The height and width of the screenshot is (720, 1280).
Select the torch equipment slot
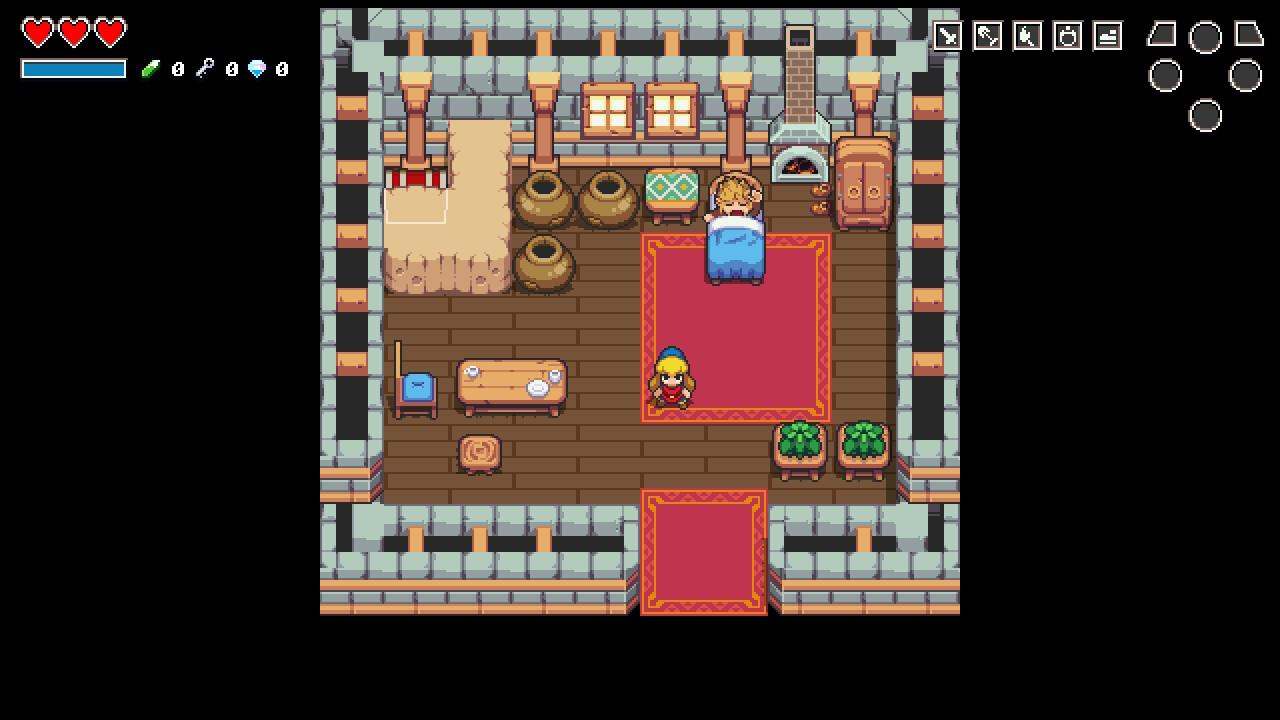[1027, 36]
